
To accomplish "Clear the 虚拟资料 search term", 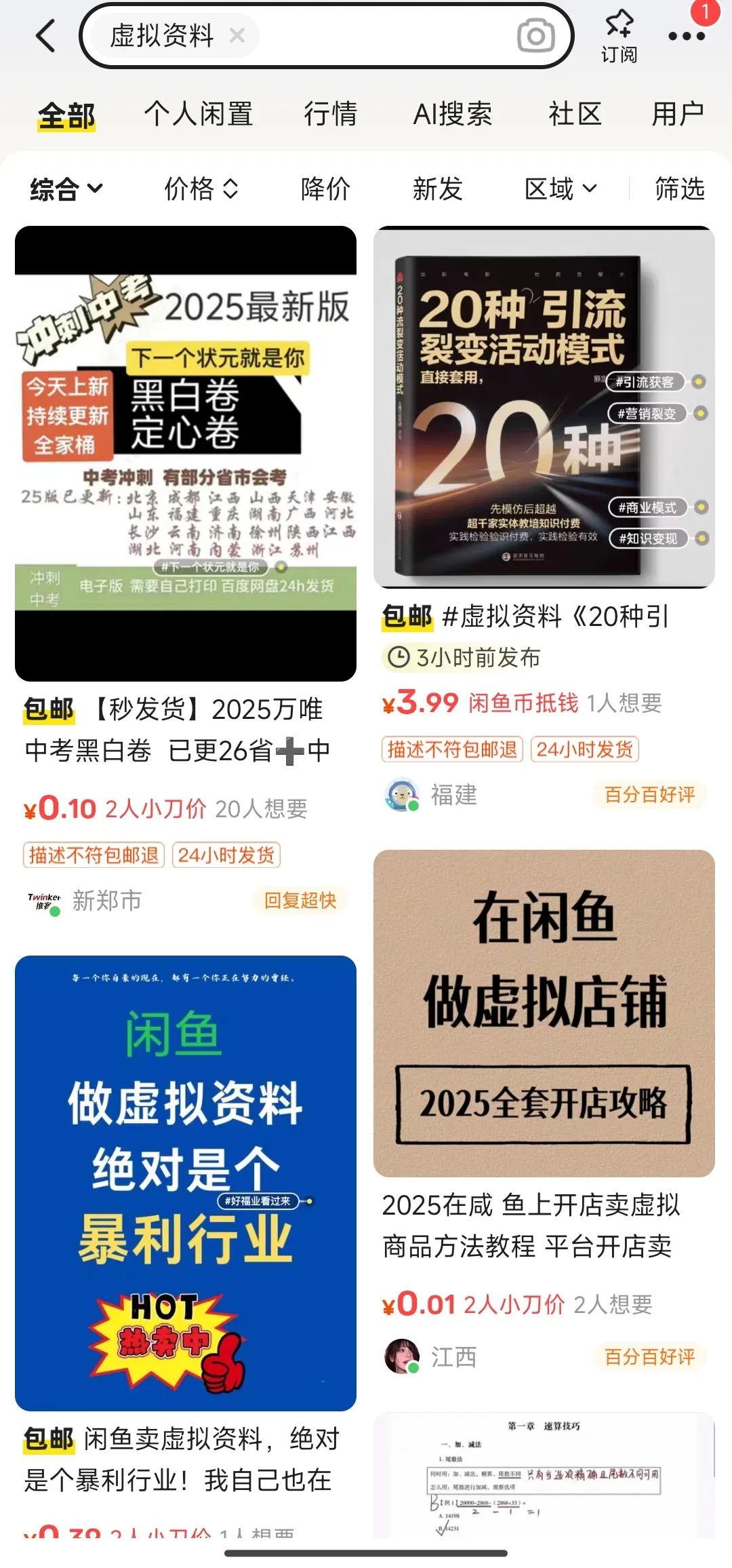I will (x=237, y=35).
